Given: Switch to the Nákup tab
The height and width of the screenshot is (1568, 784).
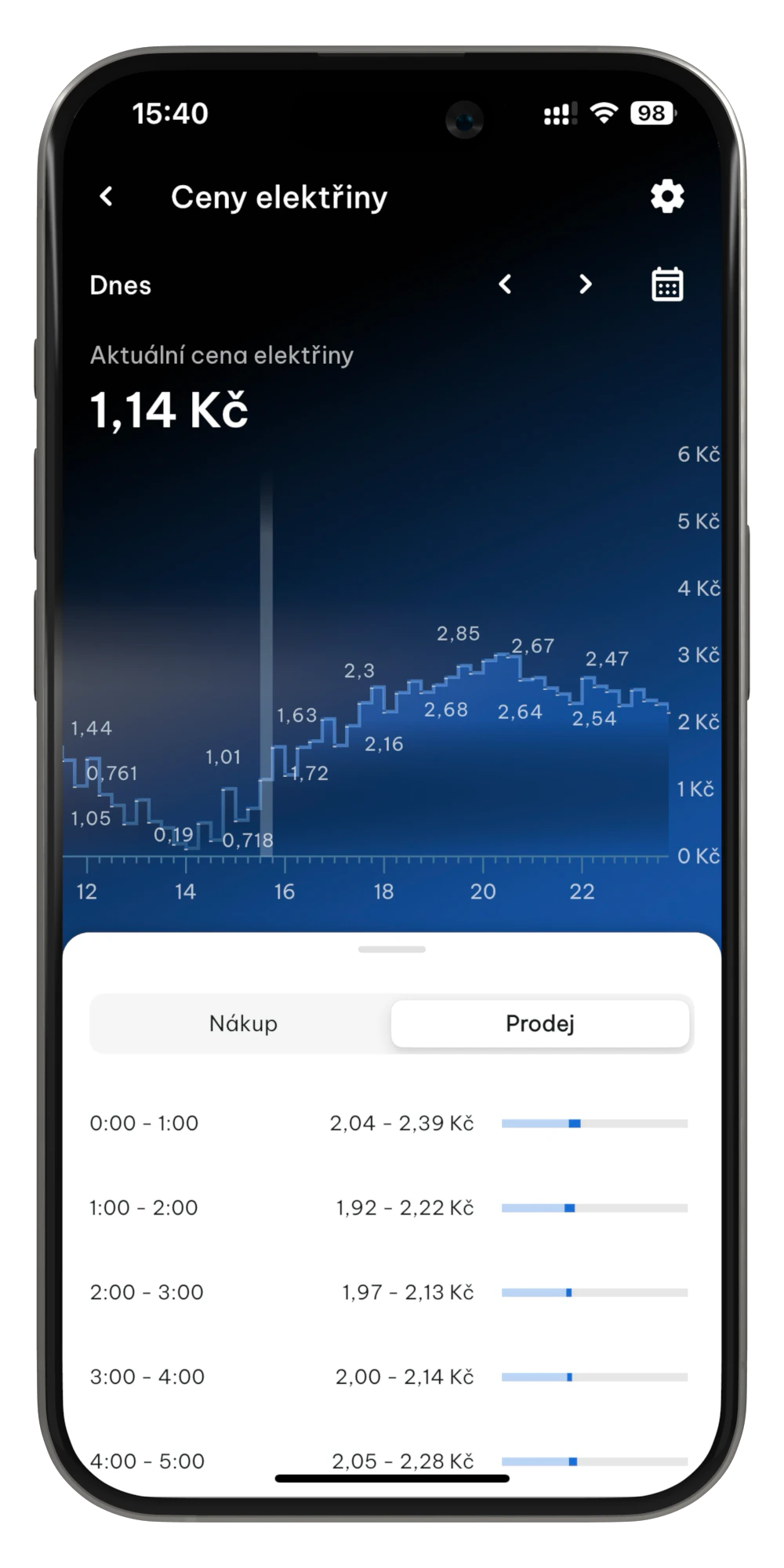Looking at the screenshot, I should coord(243,1023).
